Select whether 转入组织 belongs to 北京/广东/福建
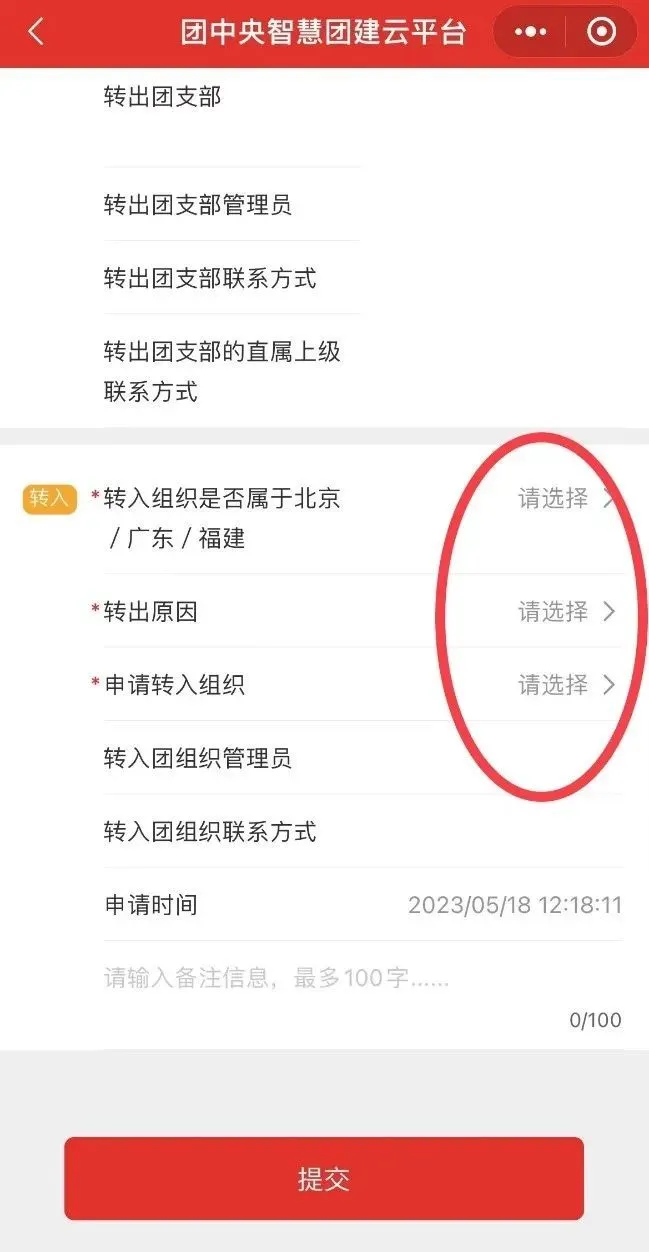The height and width of the screenshot is (1252, 649). coord(565,498)
